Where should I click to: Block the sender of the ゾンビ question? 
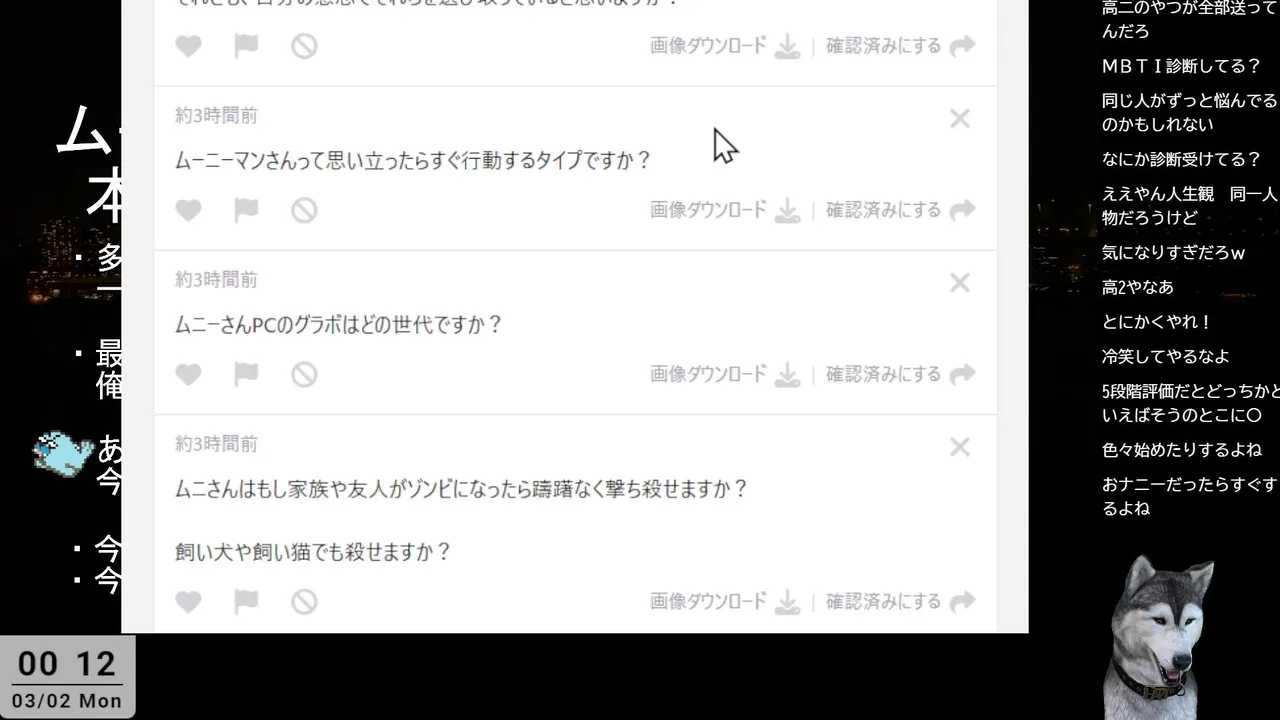tap(304, 601)
